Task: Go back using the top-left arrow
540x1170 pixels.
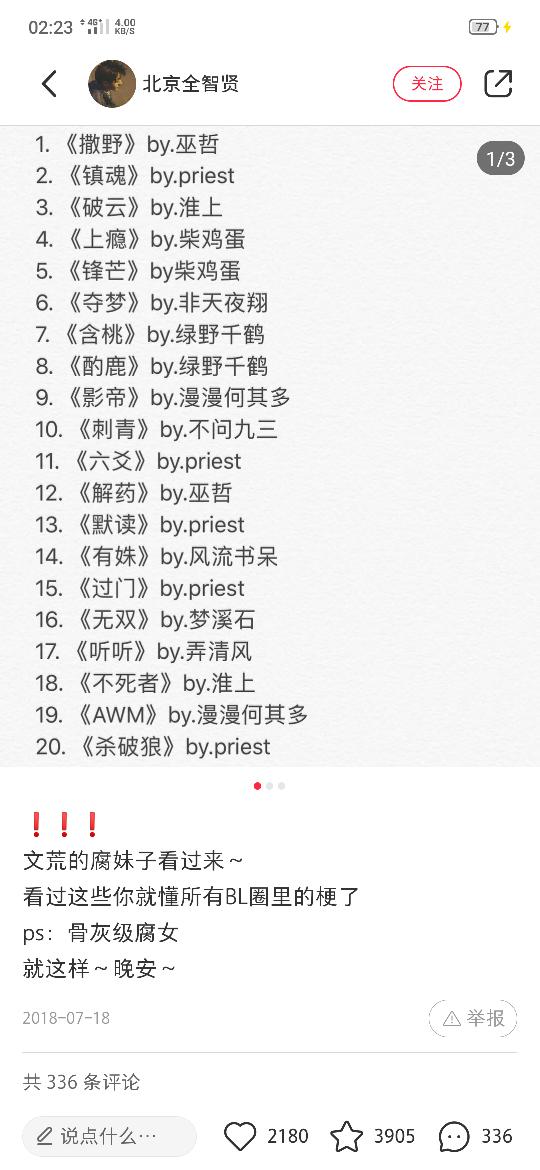Action: [49, 84]
